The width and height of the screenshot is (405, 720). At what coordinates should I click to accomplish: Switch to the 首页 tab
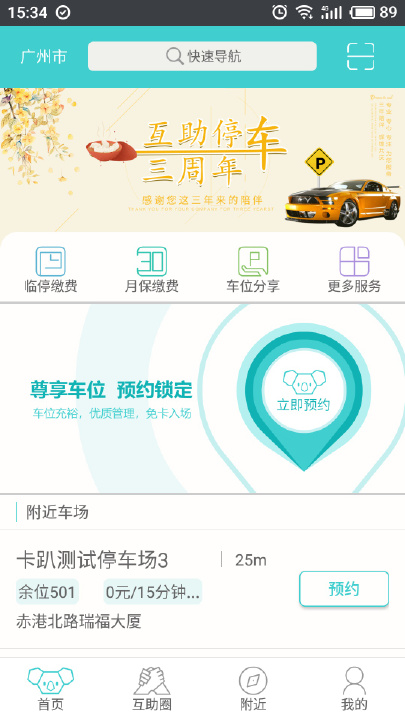[51, 688]
